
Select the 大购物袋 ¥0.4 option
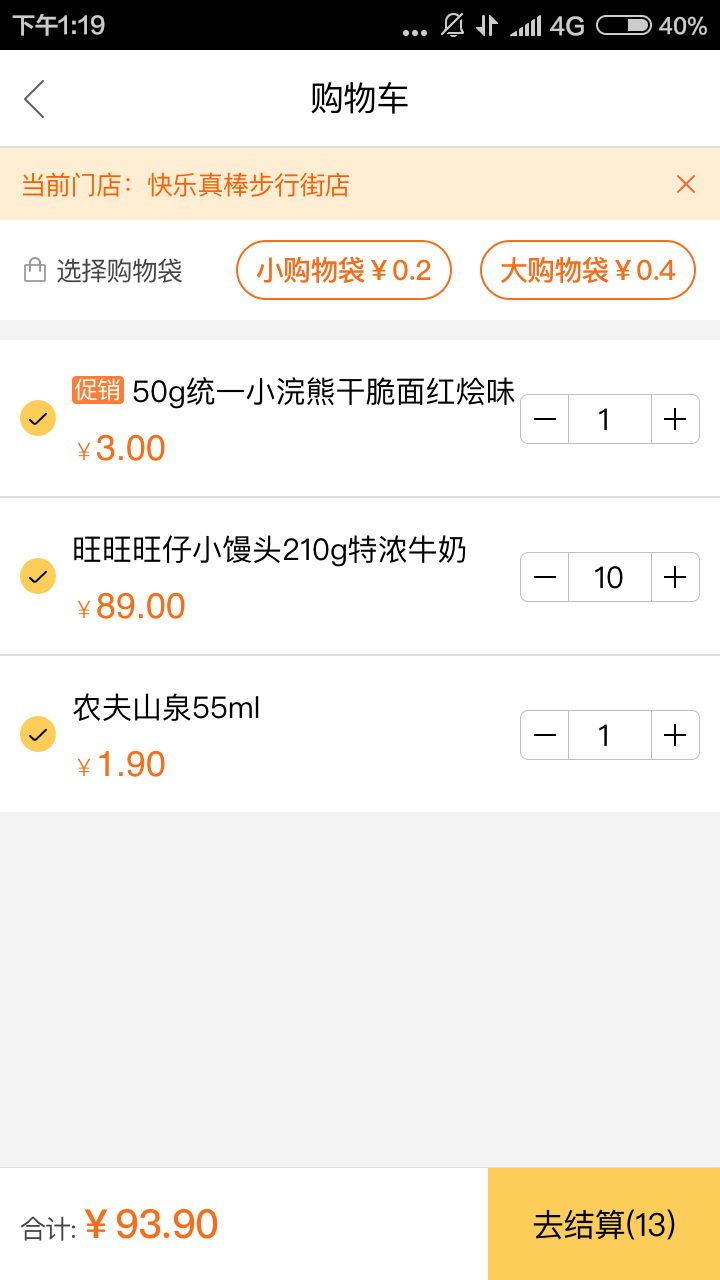click(588, 269)
